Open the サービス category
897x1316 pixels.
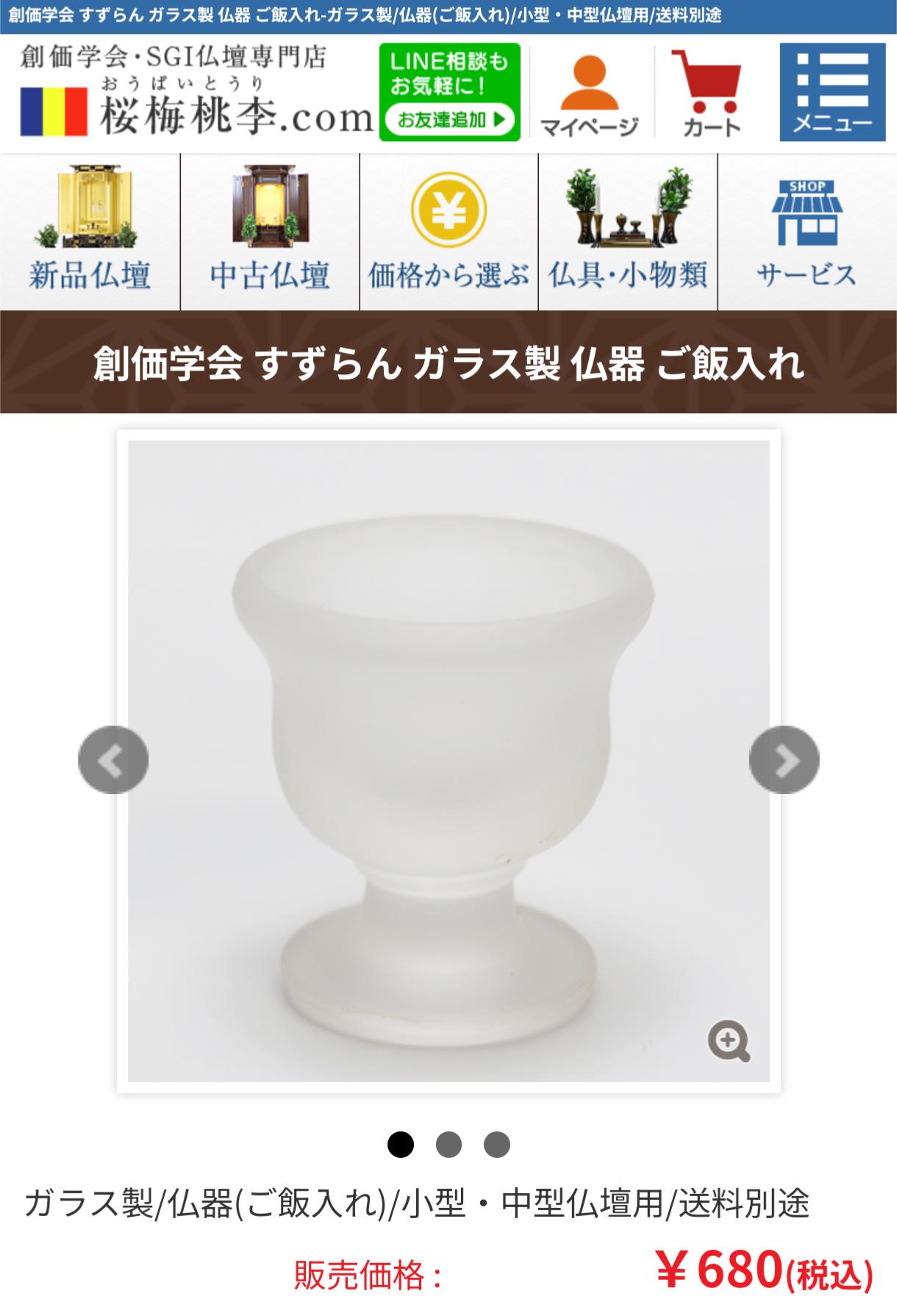(807, 232)
